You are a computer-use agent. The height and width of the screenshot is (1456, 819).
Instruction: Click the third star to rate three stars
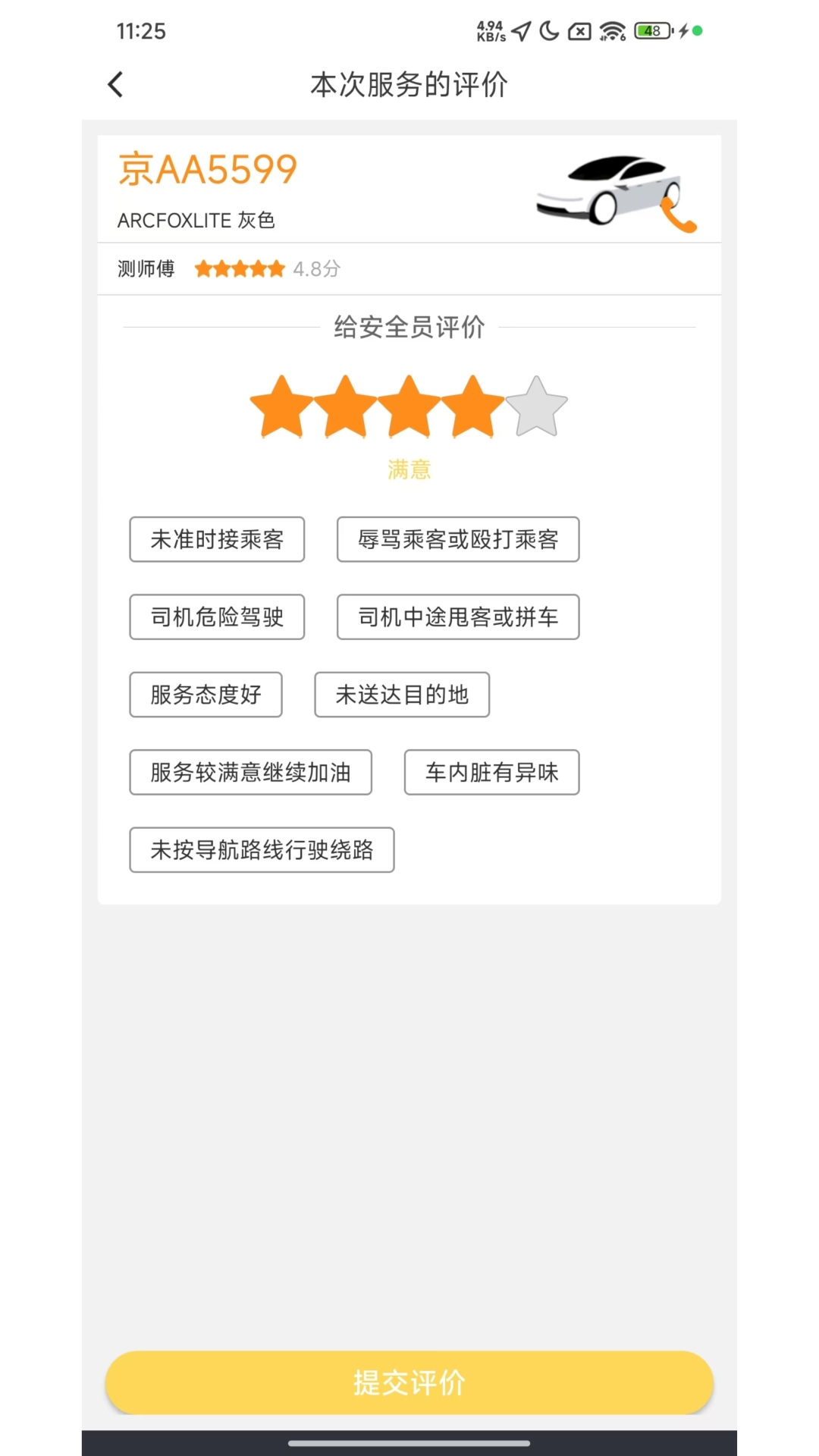(x=409, y=406)
